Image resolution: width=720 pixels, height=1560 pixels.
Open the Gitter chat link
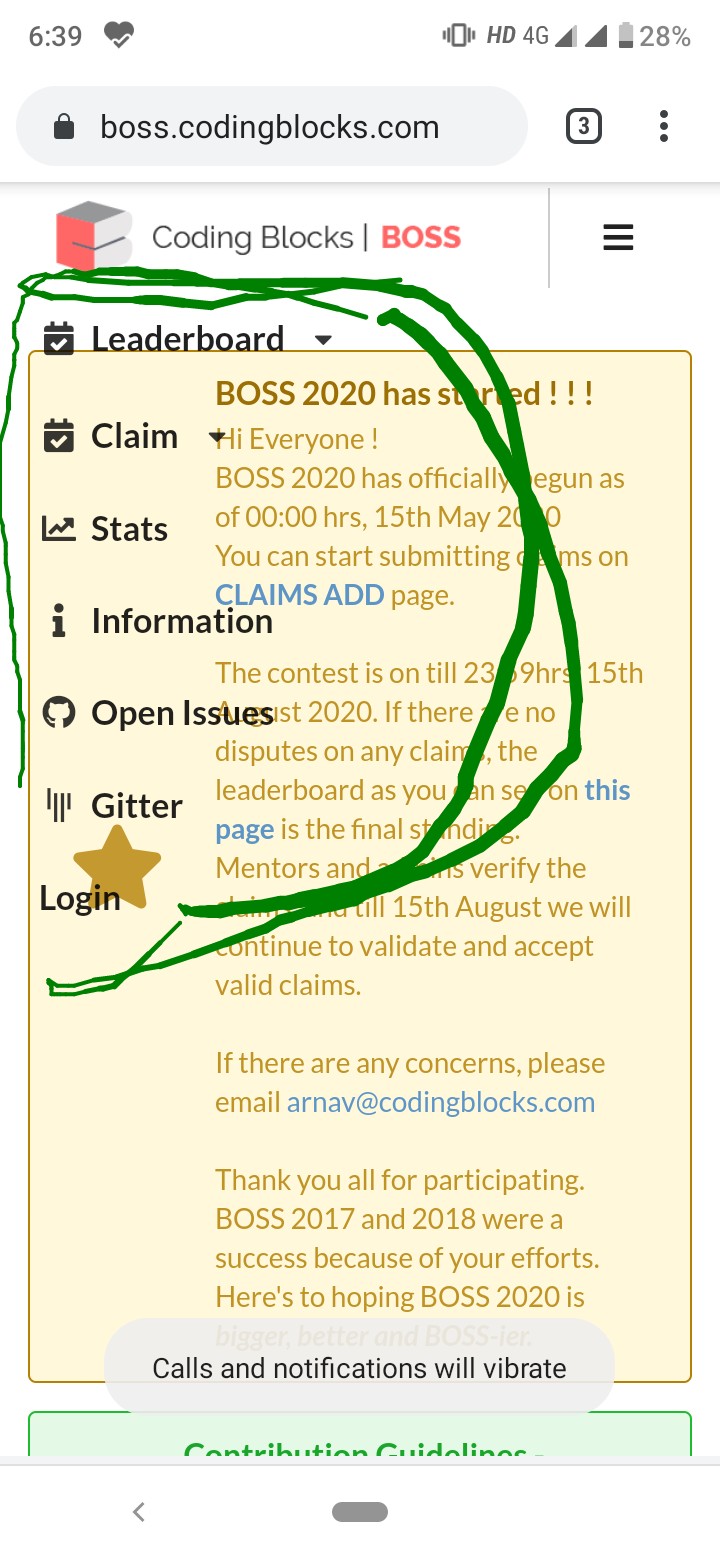136,806
